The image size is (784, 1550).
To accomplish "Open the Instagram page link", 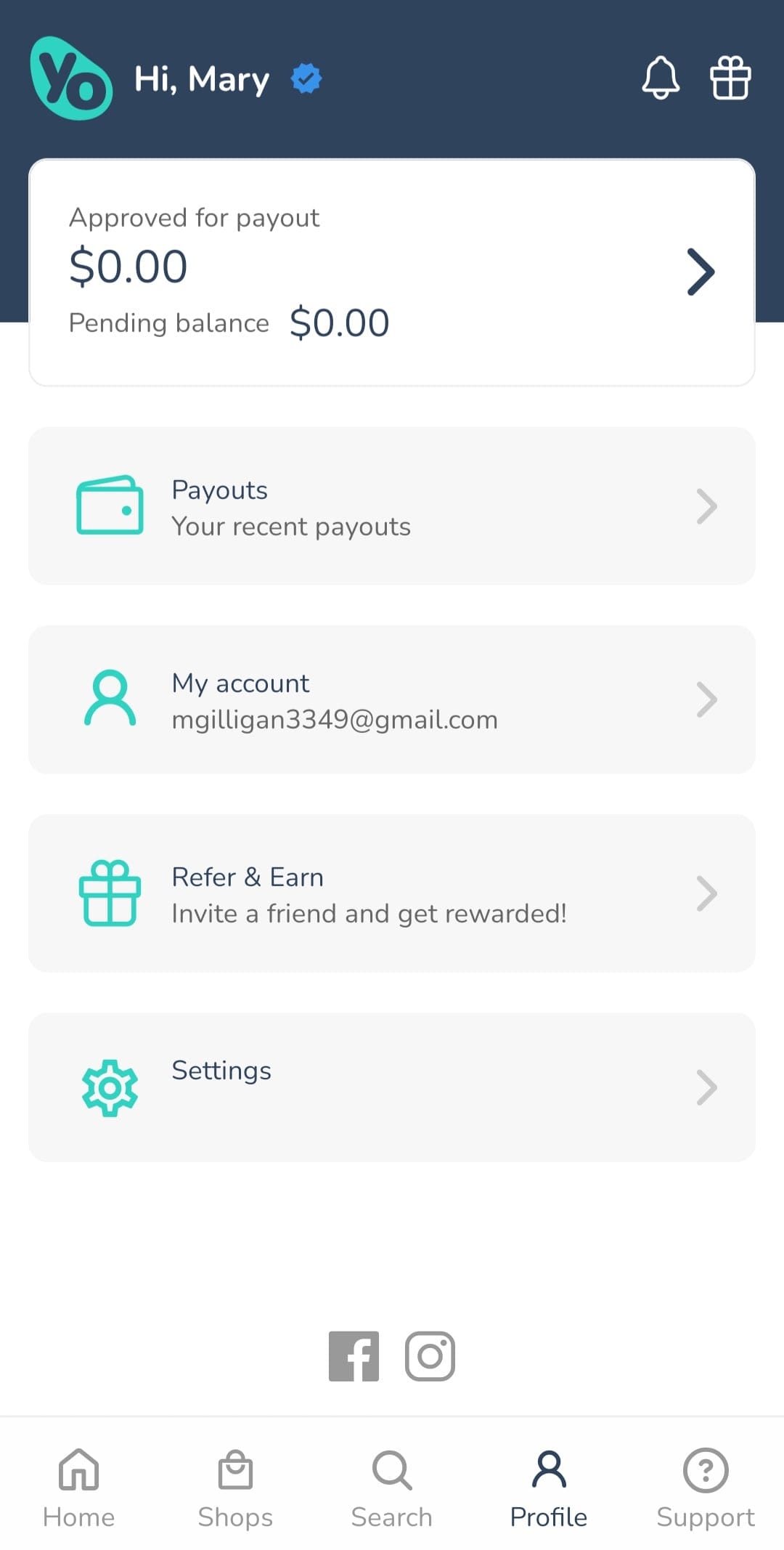I will click(x=430, y=1356).
